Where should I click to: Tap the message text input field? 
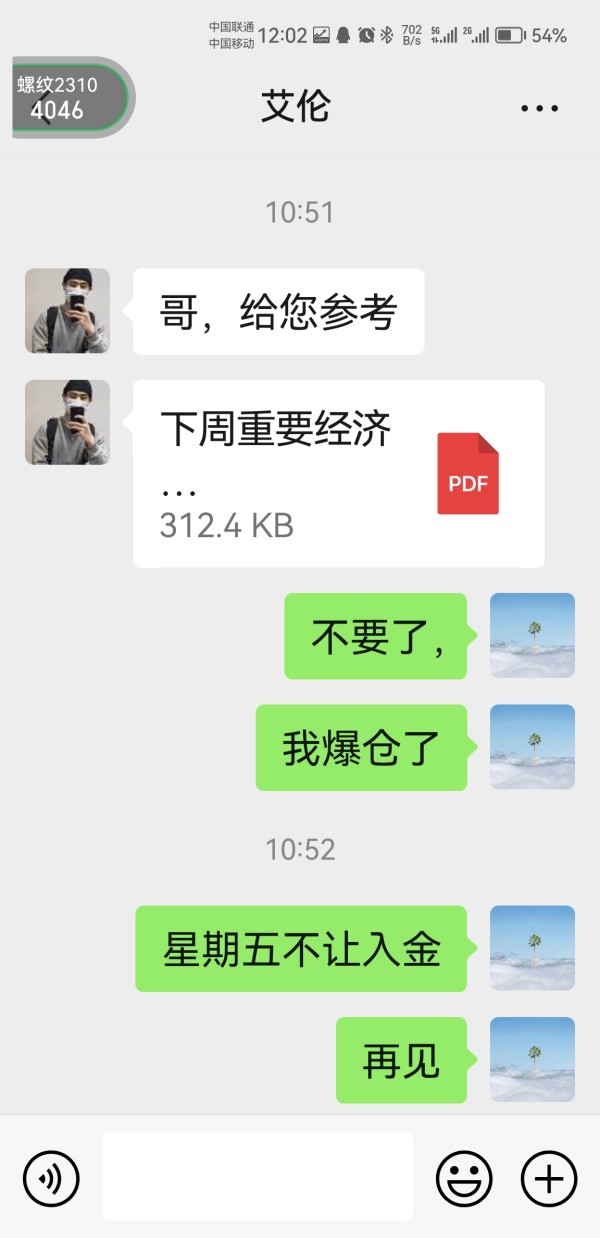coord(257,1176)
